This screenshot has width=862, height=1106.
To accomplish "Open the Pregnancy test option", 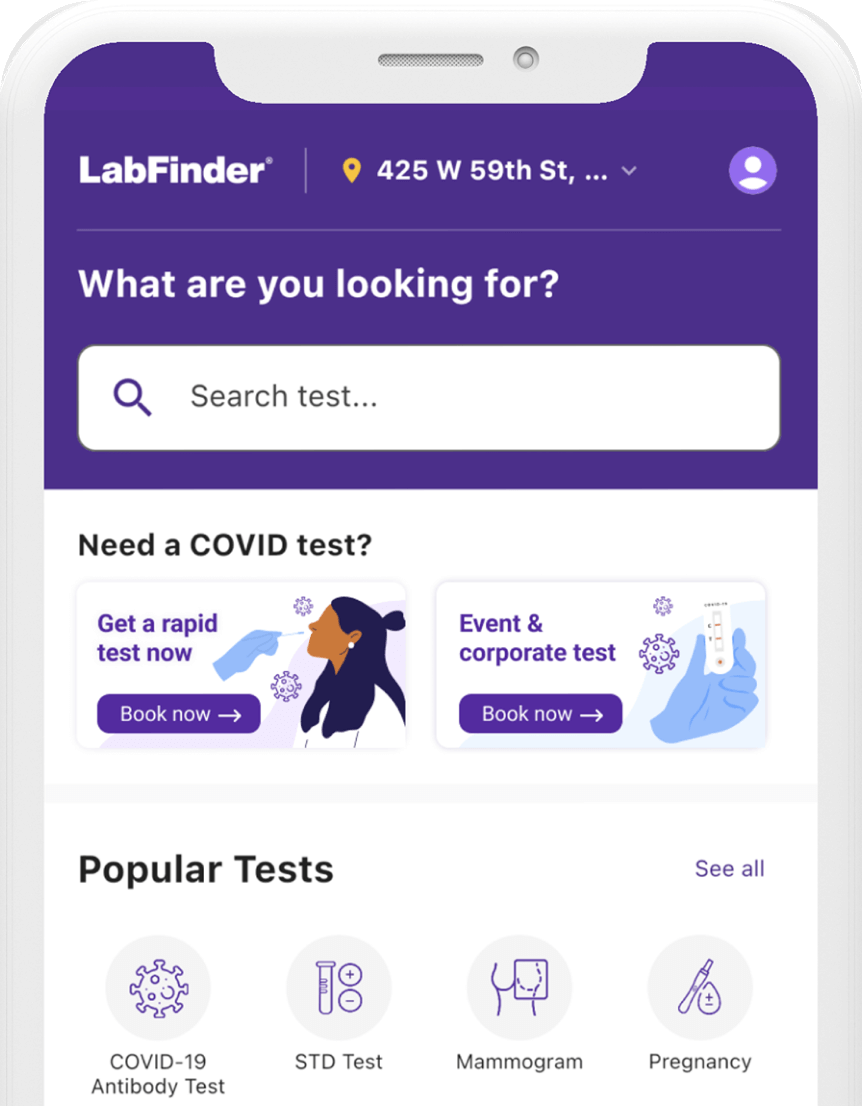I will 699,988.
